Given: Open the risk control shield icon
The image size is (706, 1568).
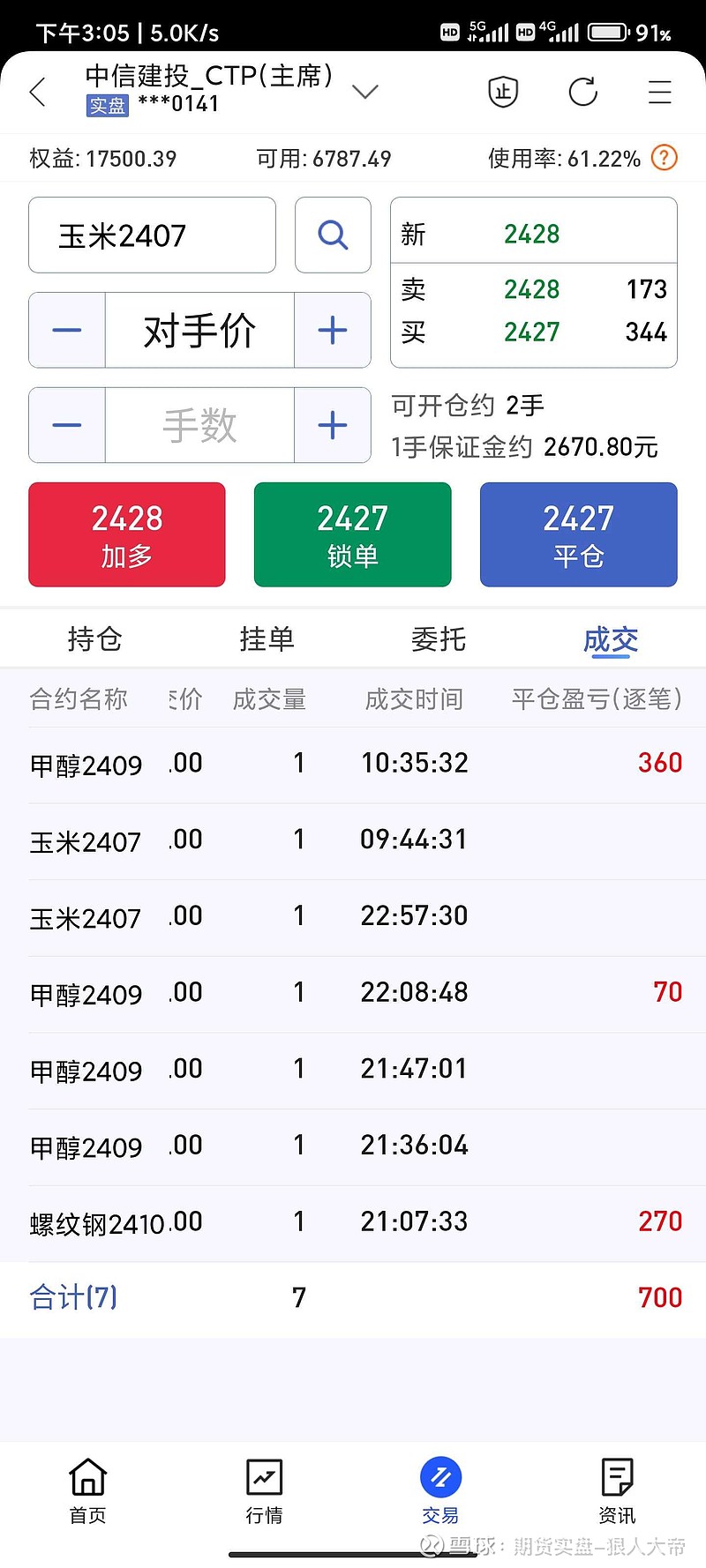Looking at the screenshot, I should (x=502, y=92).
